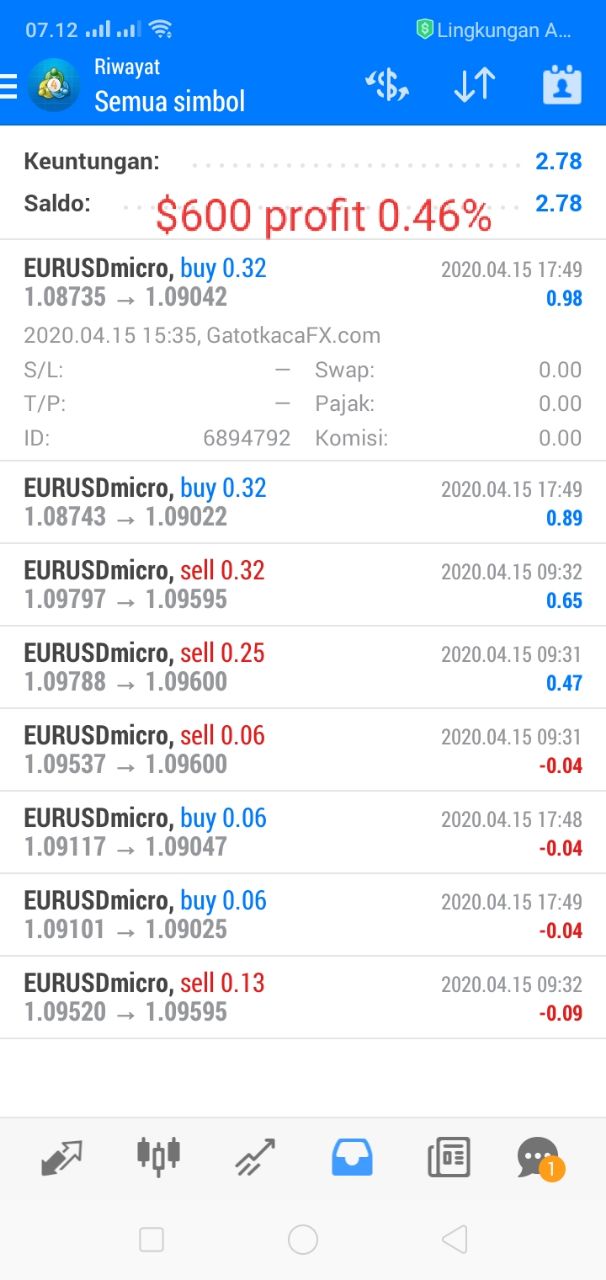The image size is (606, 1280).
Task: Choose the history date period
Action: 561,86
